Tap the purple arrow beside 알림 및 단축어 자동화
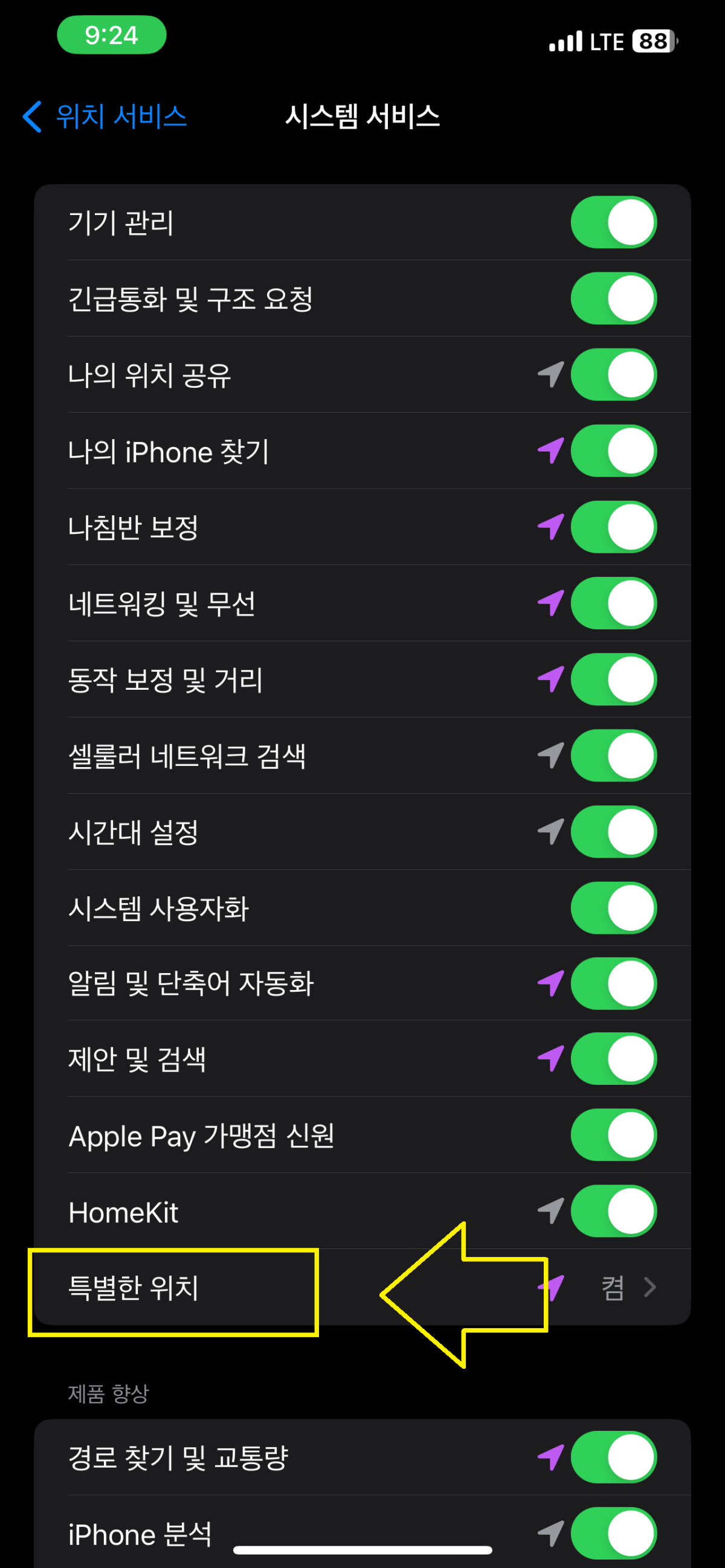 click(x=550, y=984)
